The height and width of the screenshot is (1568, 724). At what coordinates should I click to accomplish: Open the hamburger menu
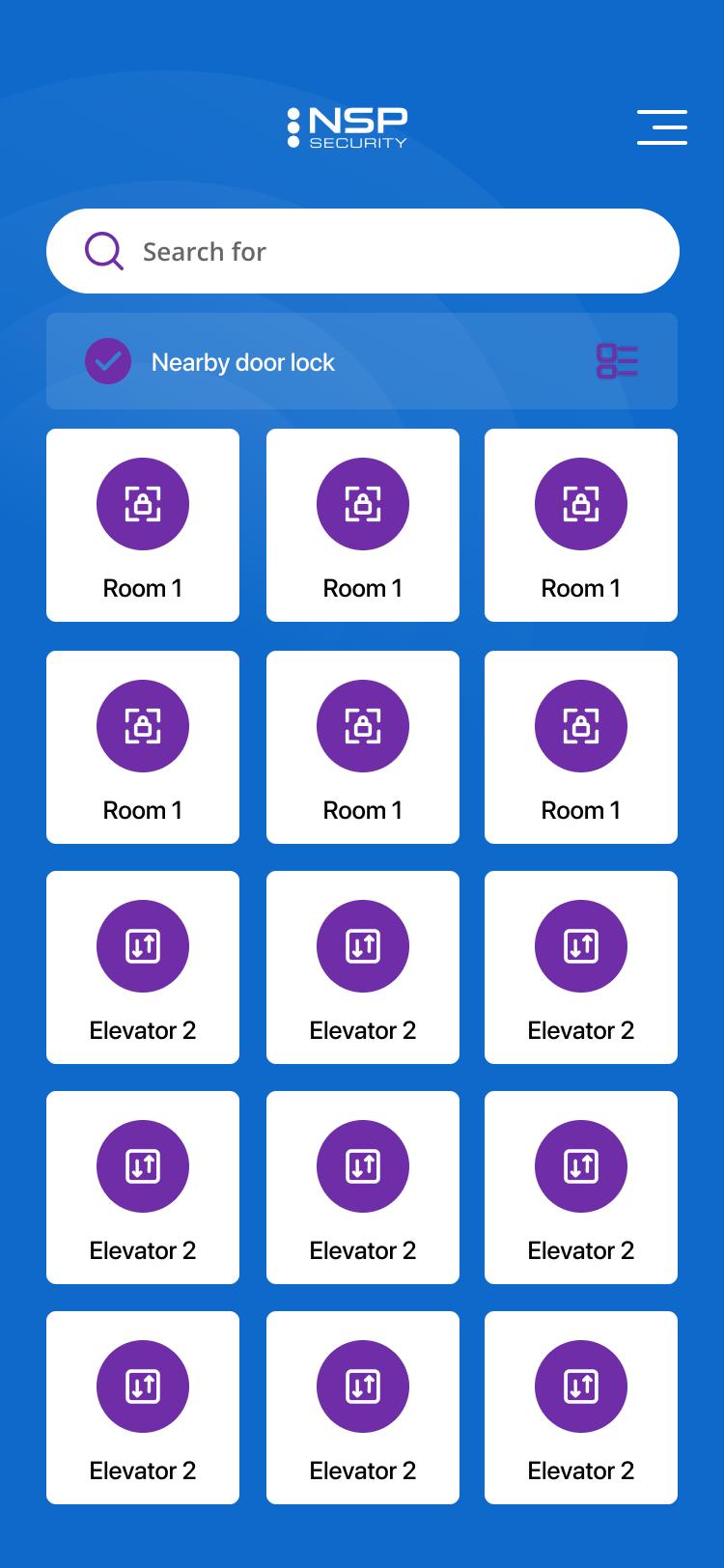(x=662, y=127)
